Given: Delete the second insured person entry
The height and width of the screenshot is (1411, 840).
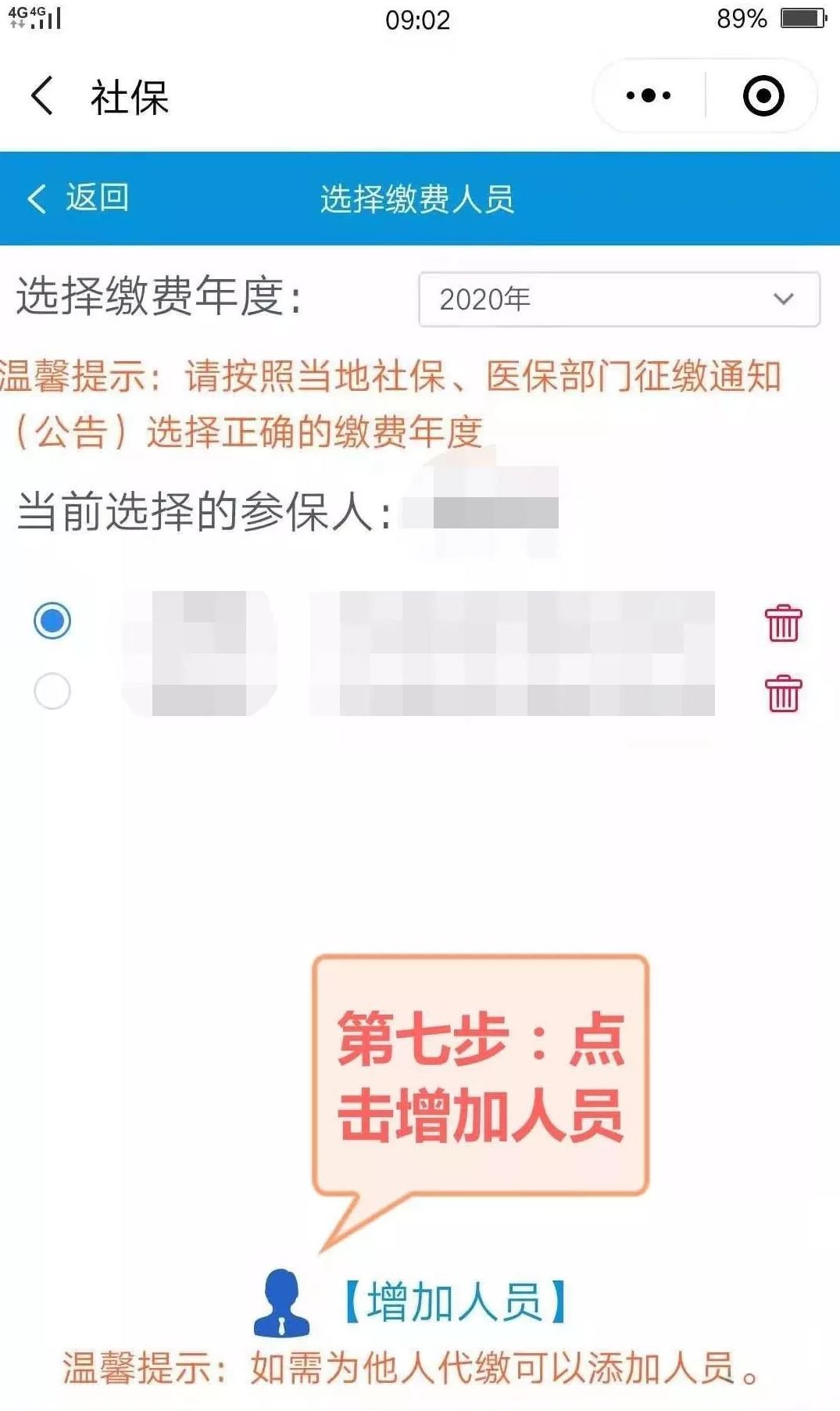Looking at the screenshot, I should (783, 693).
